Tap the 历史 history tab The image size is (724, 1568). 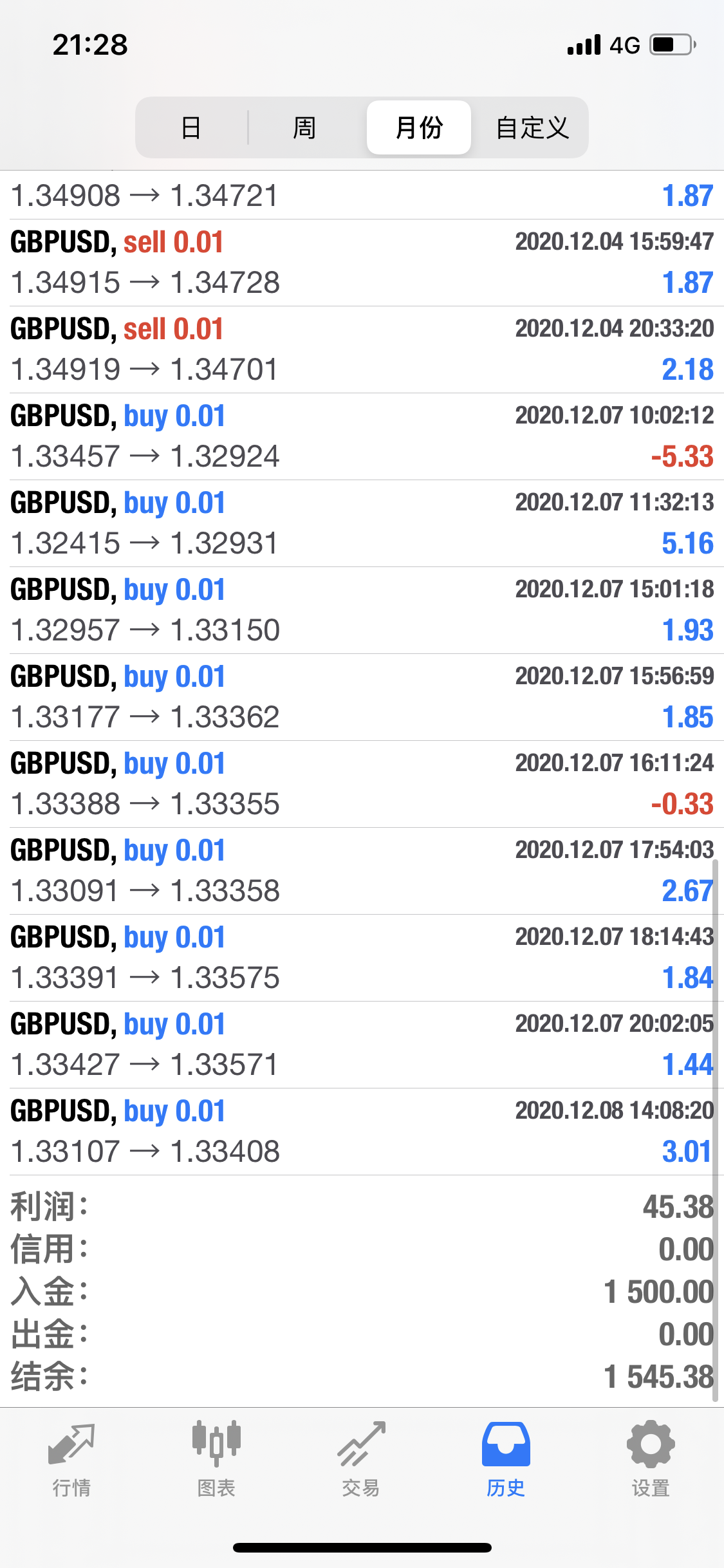pos(506,1459)
